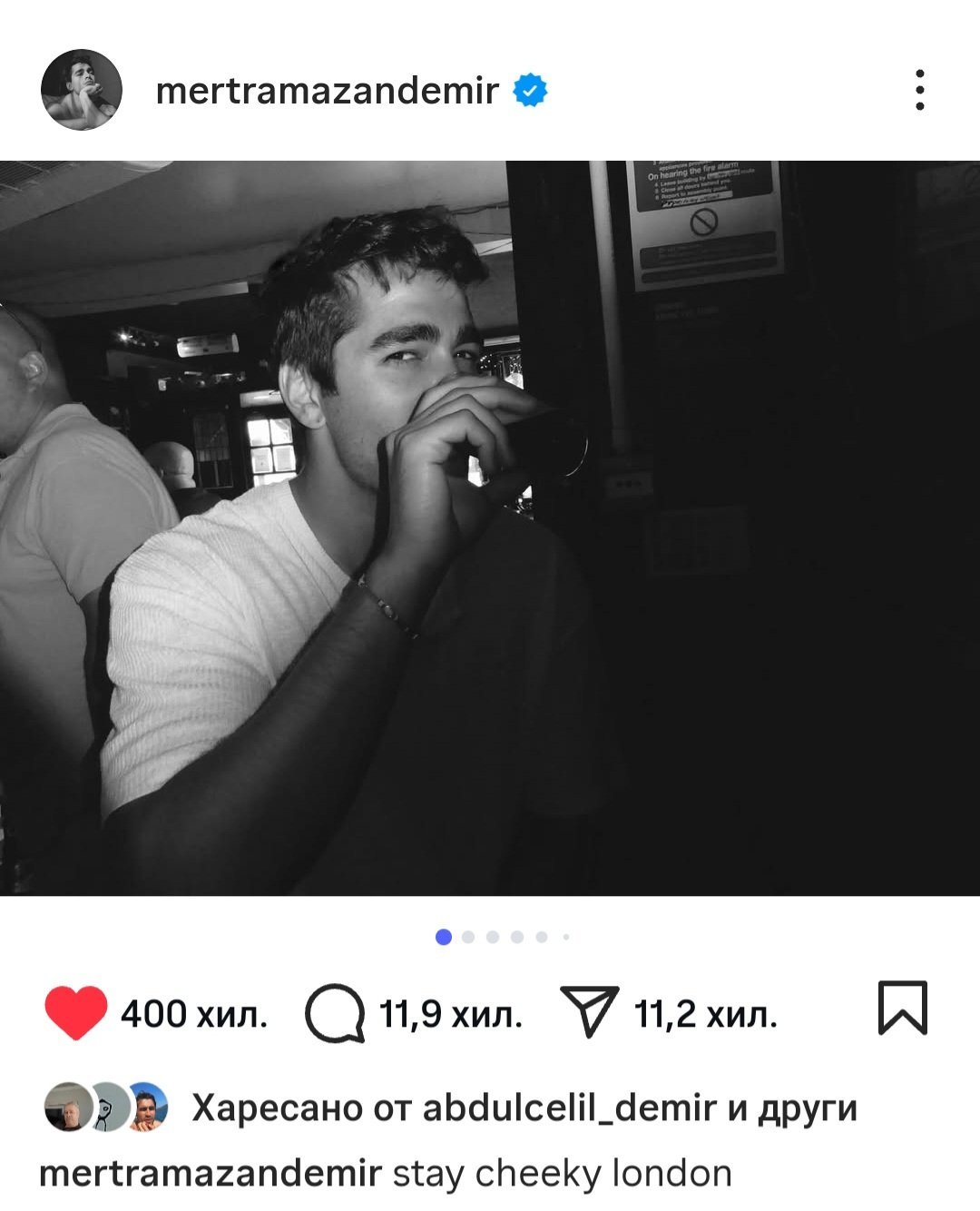View likes from abdulcelil_demir and others

point(524,1108)
